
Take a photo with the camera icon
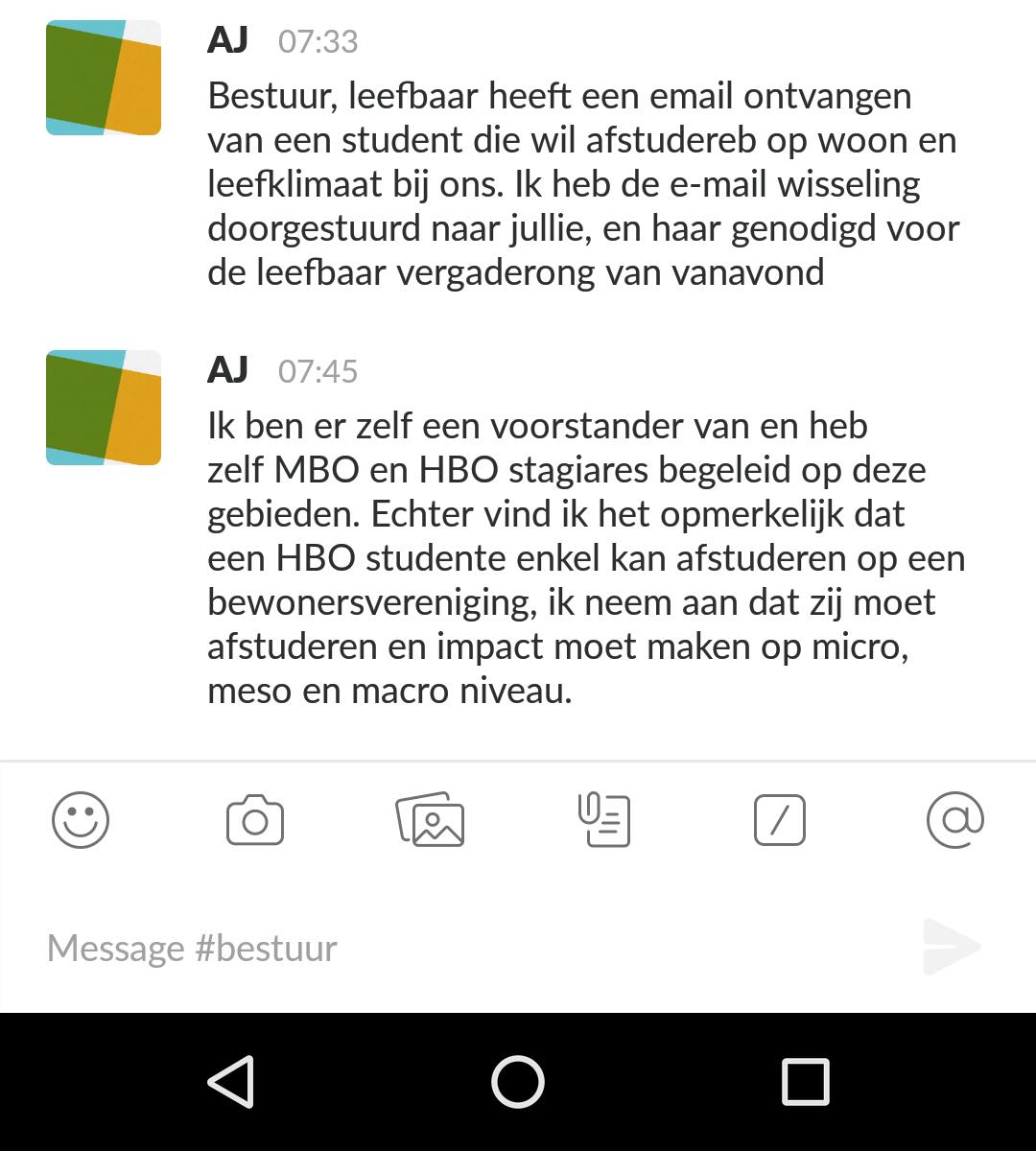click(x=255, y=820)
